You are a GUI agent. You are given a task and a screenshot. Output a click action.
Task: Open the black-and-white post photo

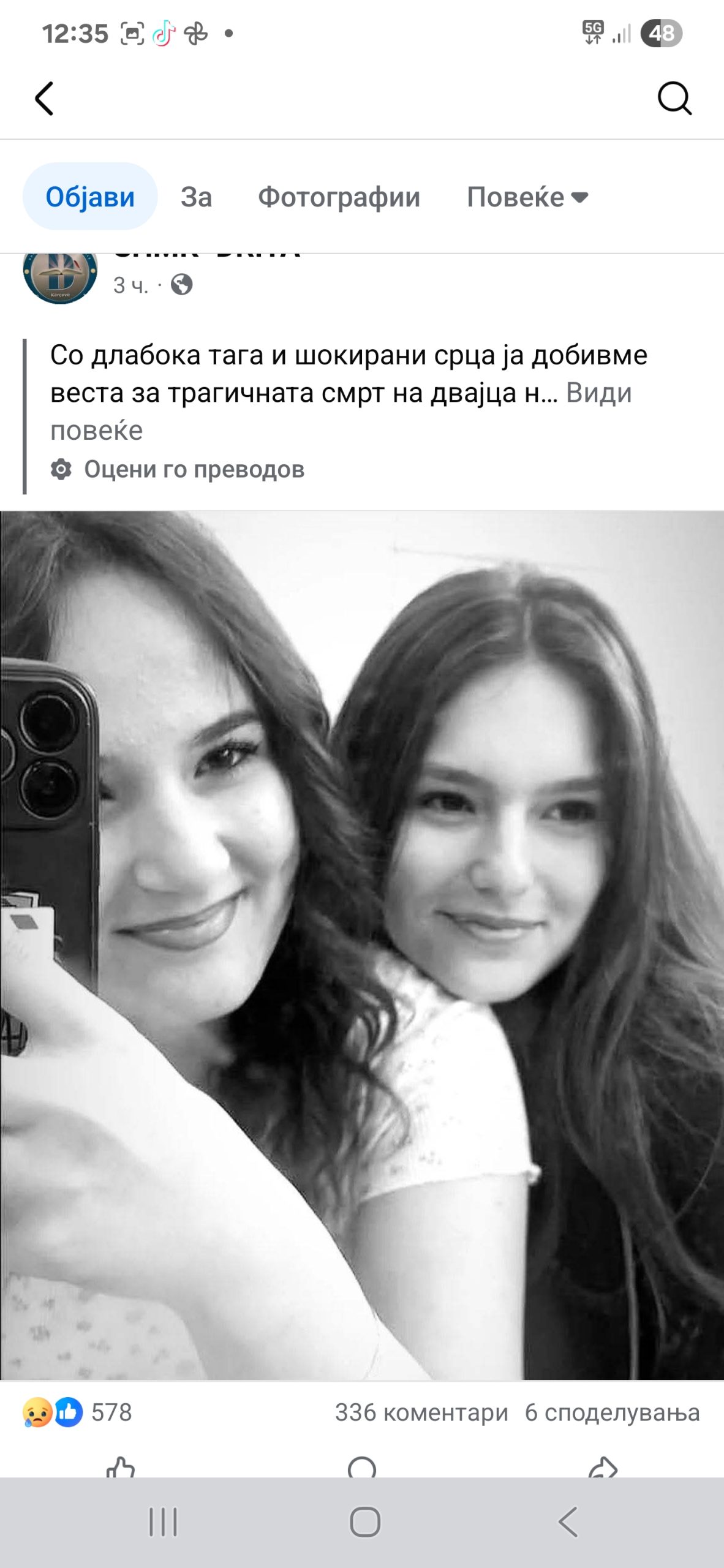coord(362,944)
